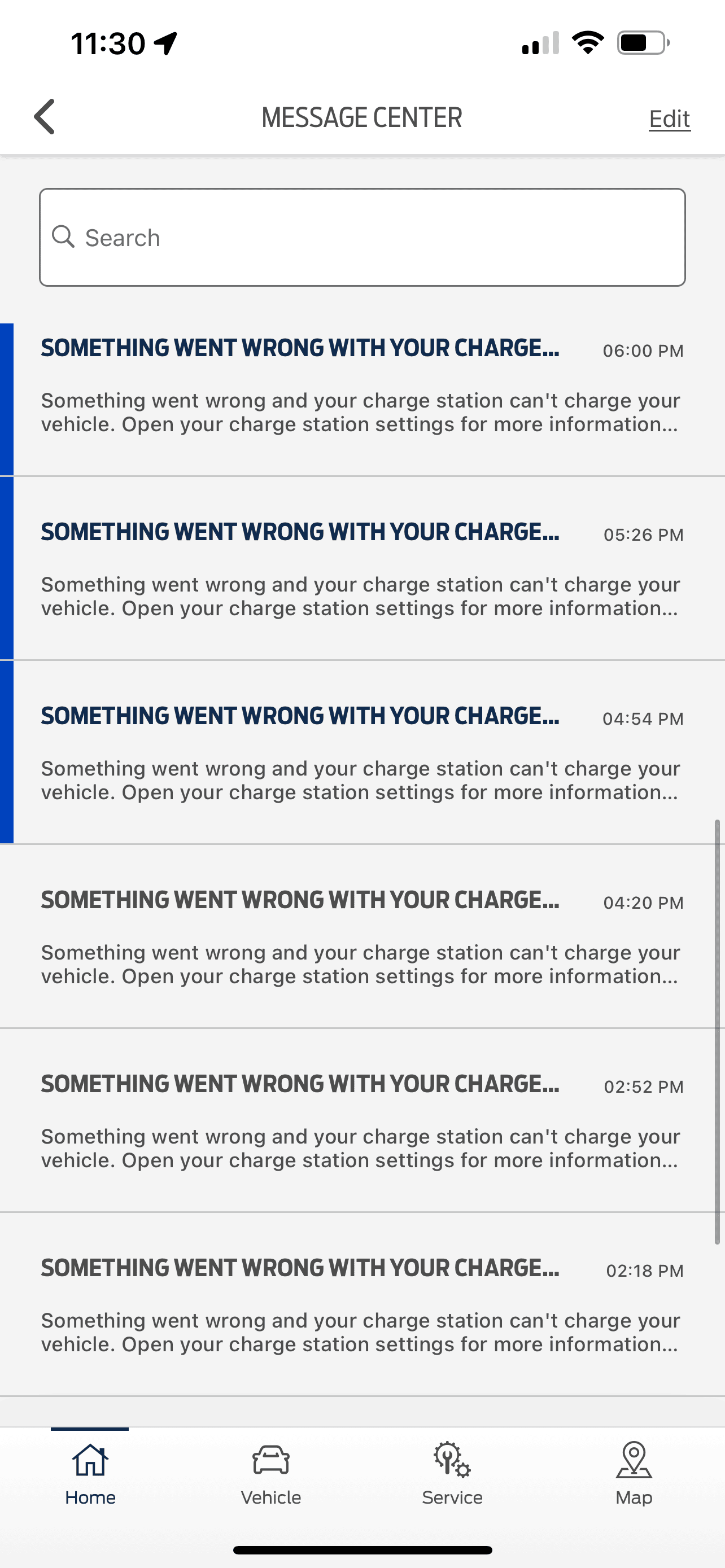The height and width of the screenshot is (1568, 725).
Task: Focus the message Search field
Action: pos(362,238)
